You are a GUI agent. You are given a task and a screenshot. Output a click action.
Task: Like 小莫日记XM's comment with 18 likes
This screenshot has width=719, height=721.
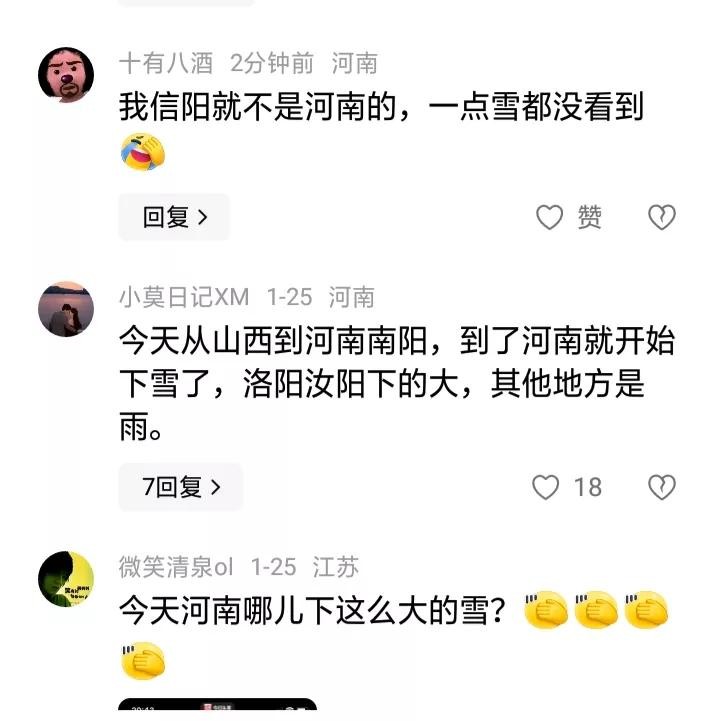pyautogui.click(x=546, y=487)
